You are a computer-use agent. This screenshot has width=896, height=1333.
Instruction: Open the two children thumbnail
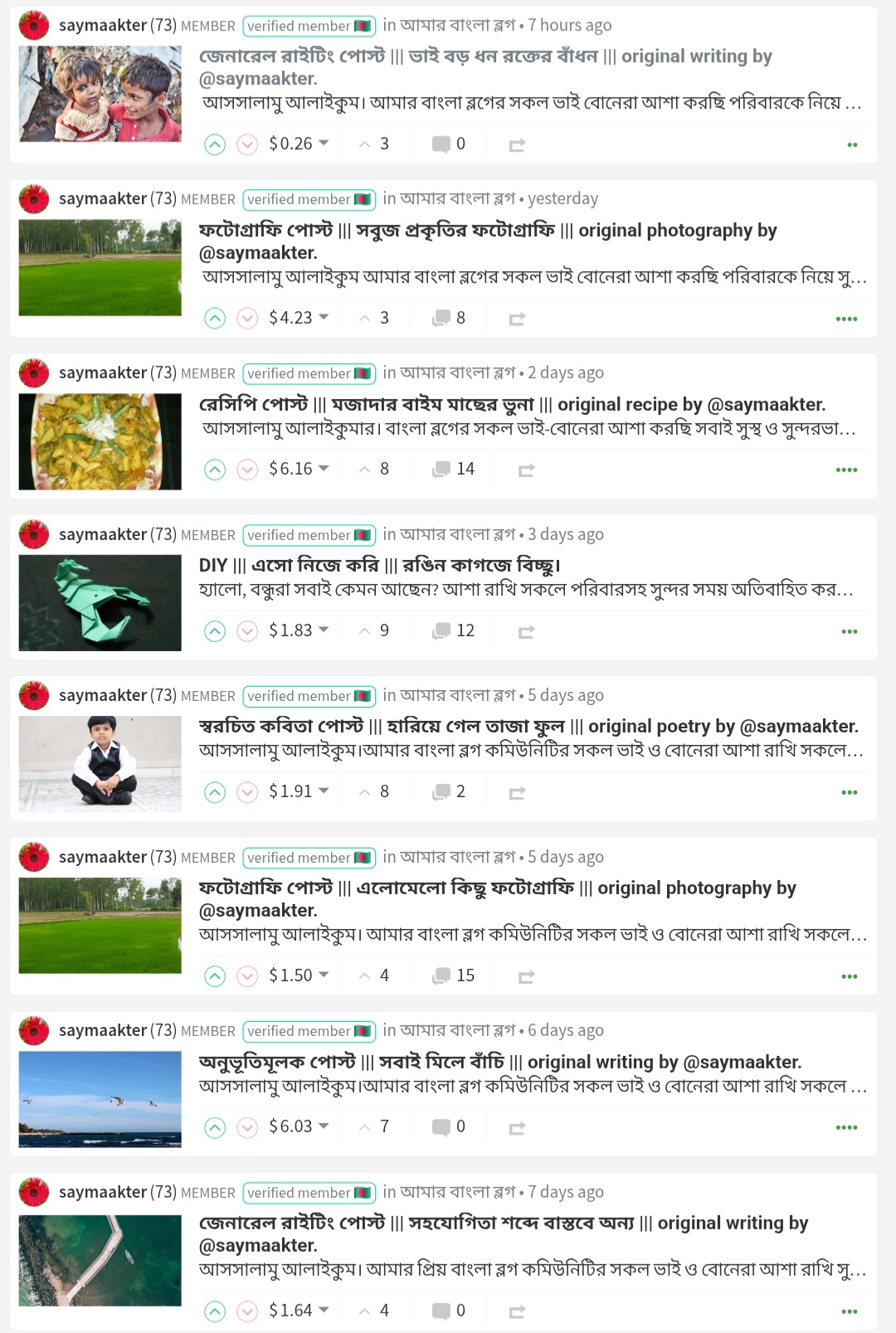click(100, 94)
